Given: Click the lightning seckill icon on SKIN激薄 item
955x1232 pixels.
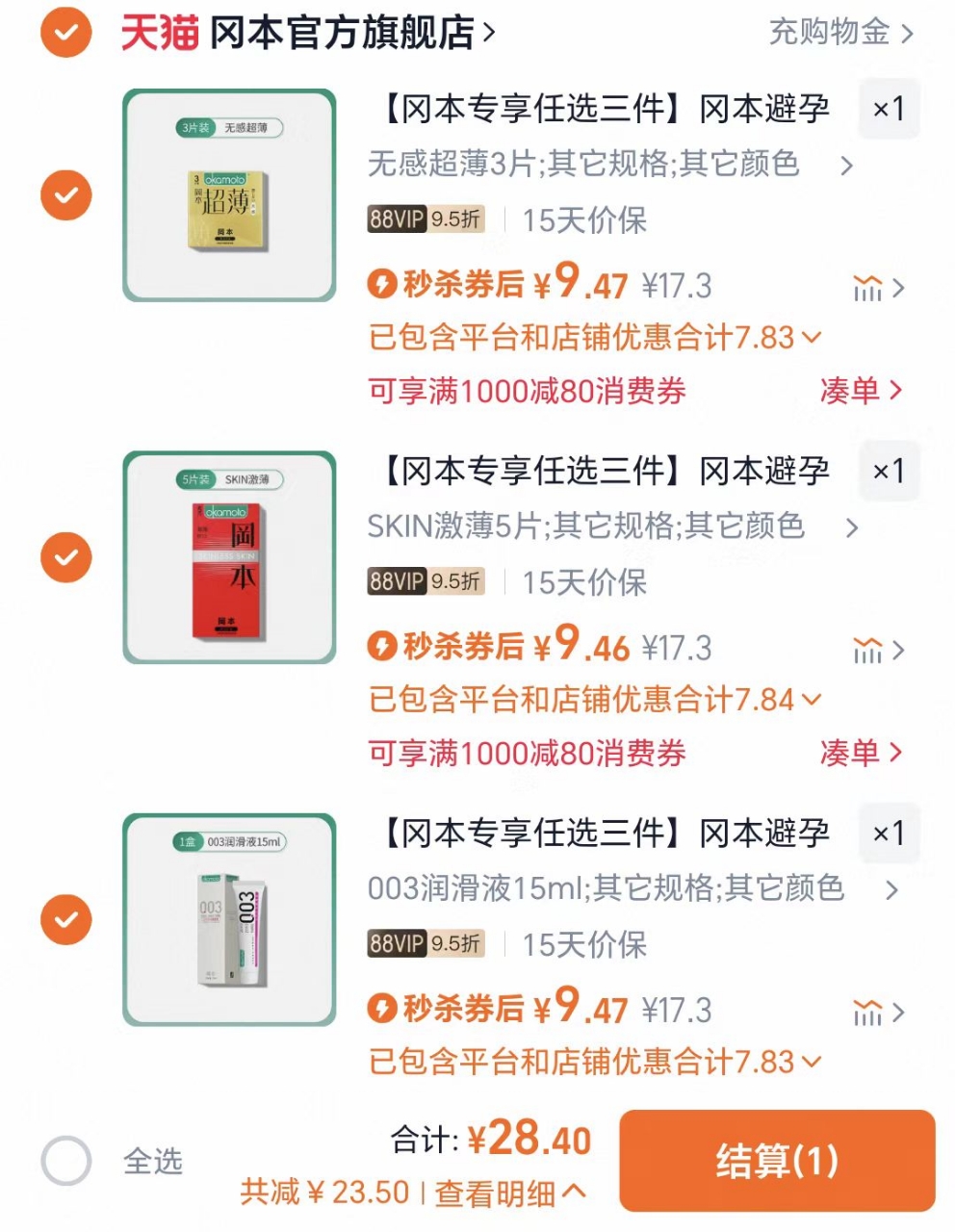Looking at the screenshot, I should 381,647.
